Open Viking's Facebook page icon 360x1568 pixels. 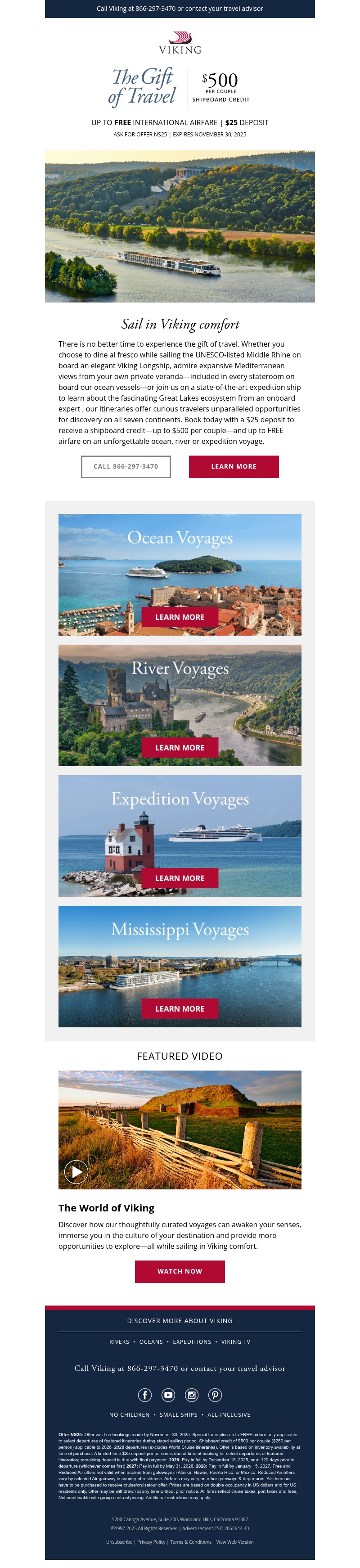tap(145, 1395)
